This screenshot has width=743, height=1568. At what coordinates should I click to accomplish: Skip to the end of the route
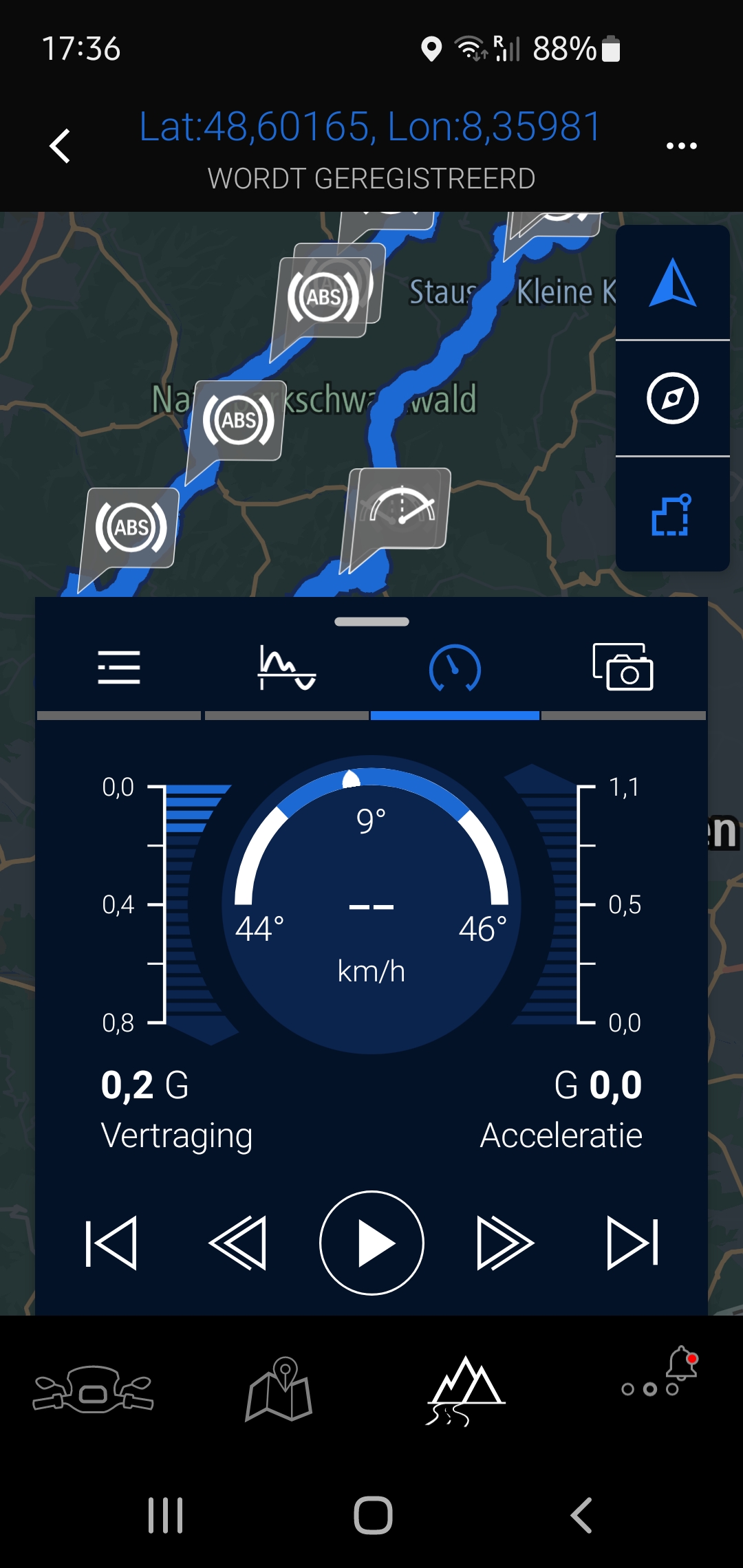click(x=633, y=1243)
